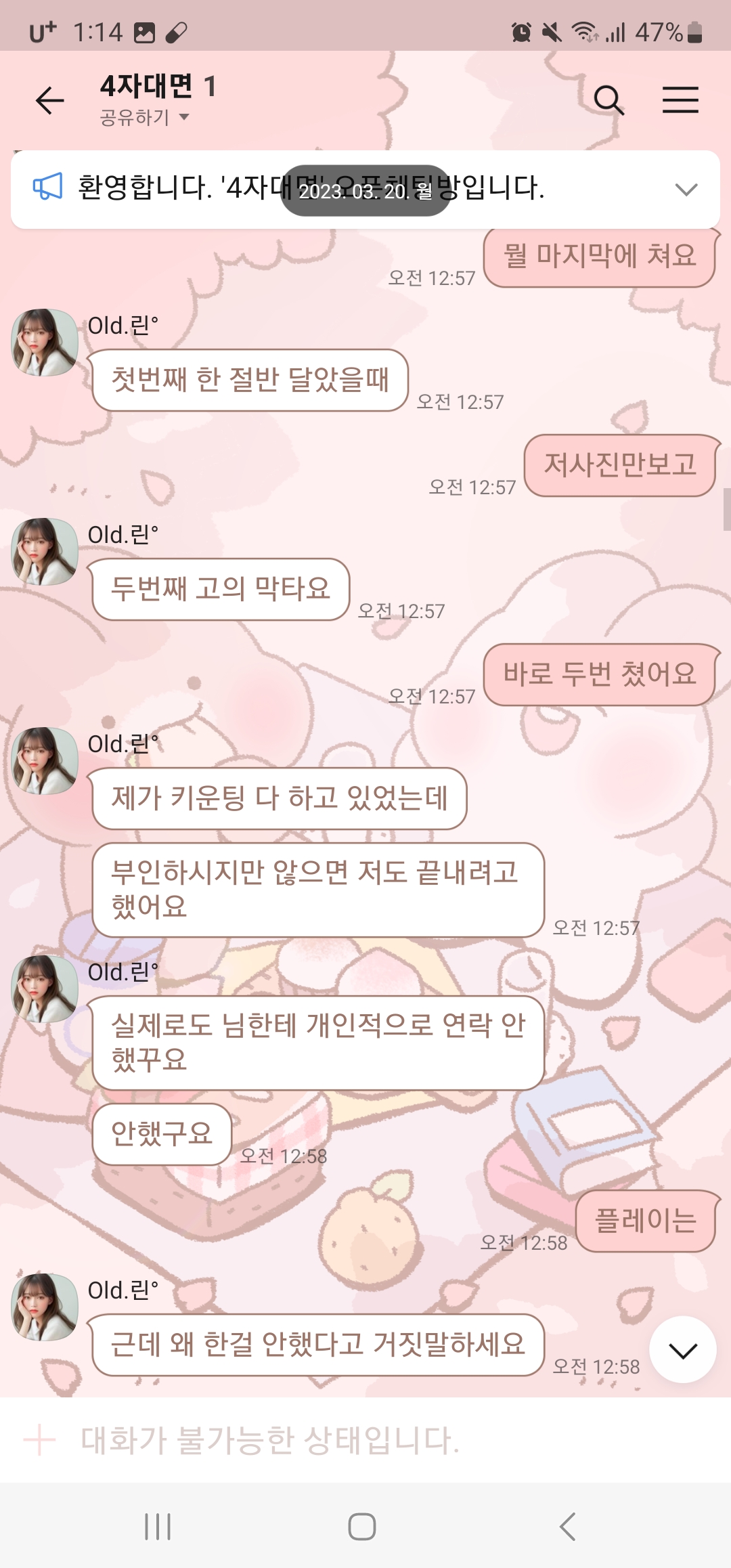Viewport: 731px width, 1568px height.
Task: Open the 공유하기 dropdown
Action: (144, 118)
